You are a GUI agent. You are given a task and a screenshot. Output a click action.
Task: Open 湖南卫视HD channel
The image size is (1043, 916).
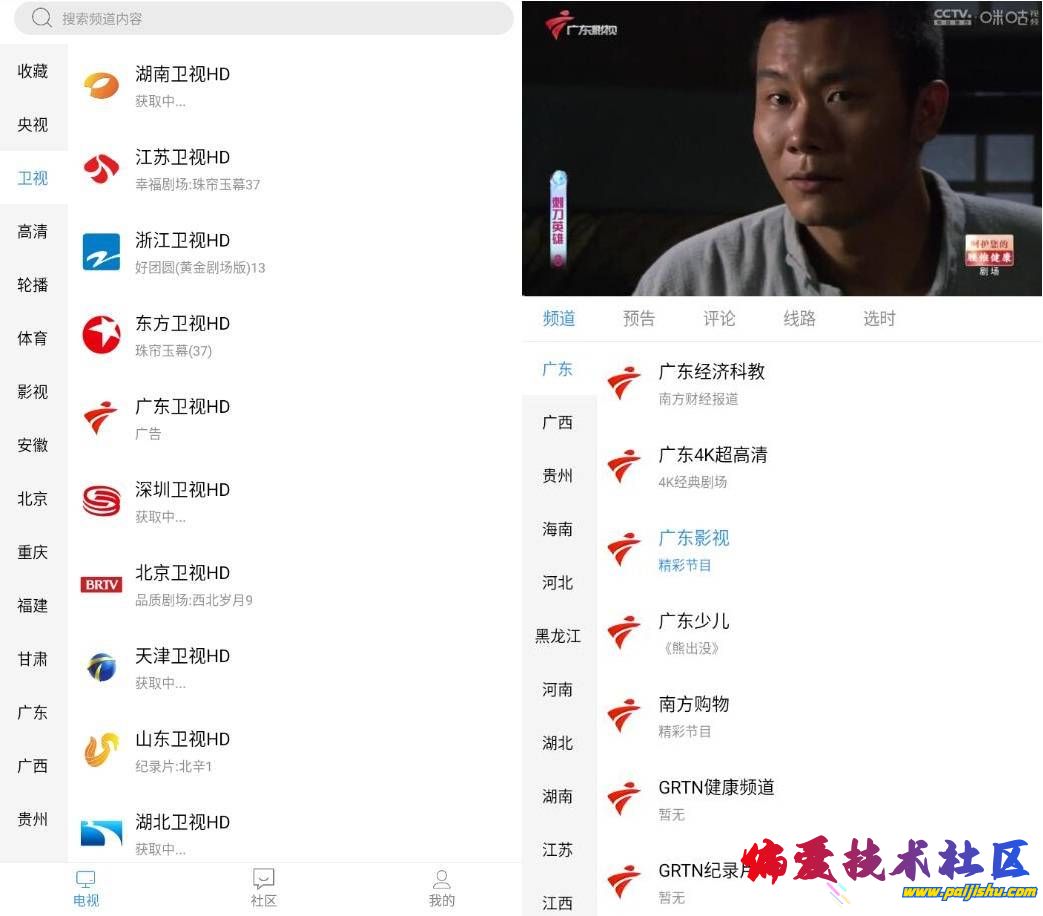(183, 85)
